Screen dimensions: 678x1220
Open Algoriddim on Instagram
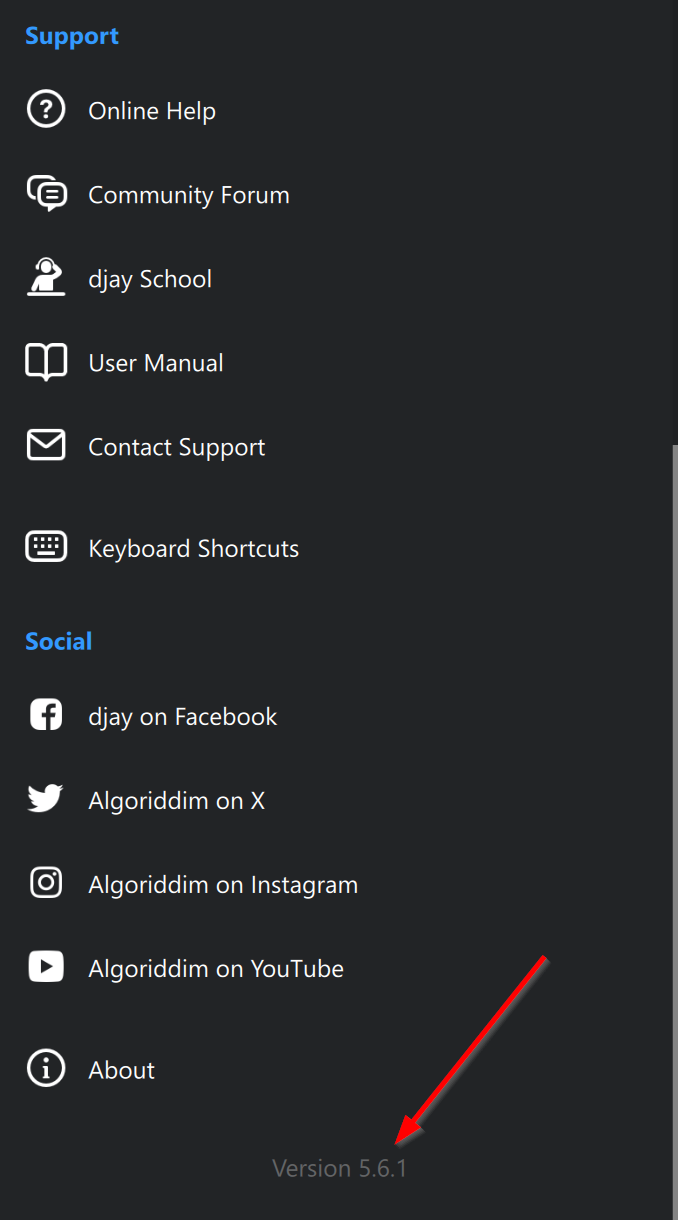[x=222, y=885]
